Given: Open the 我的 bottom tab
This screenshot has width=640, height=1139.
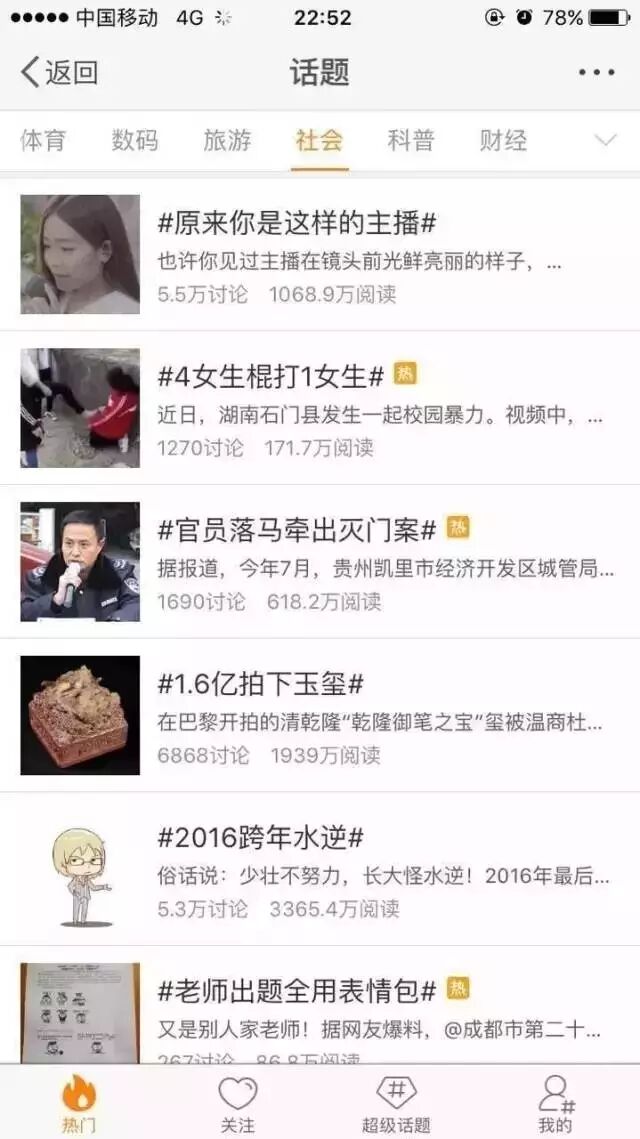Looking at the screenshot, I should pyautogui.click(x=556, y=1103).
